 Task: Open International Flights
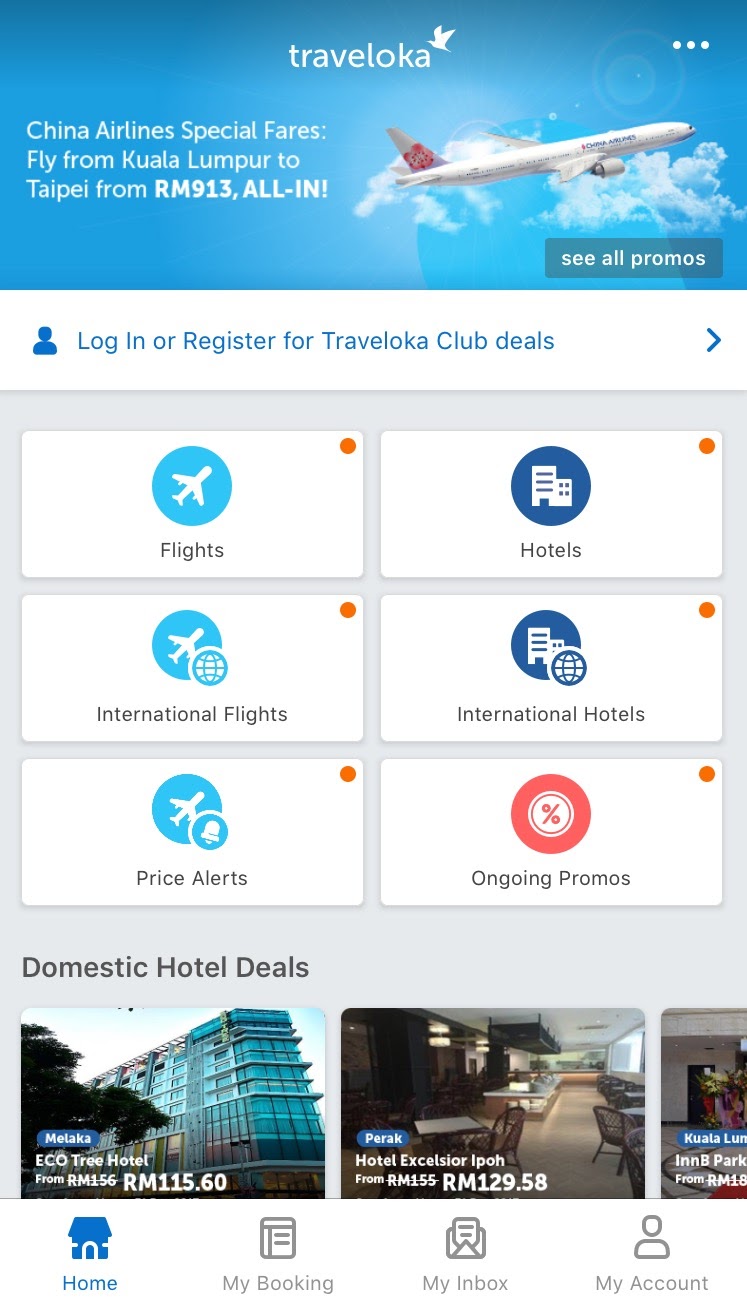point(191,646)
